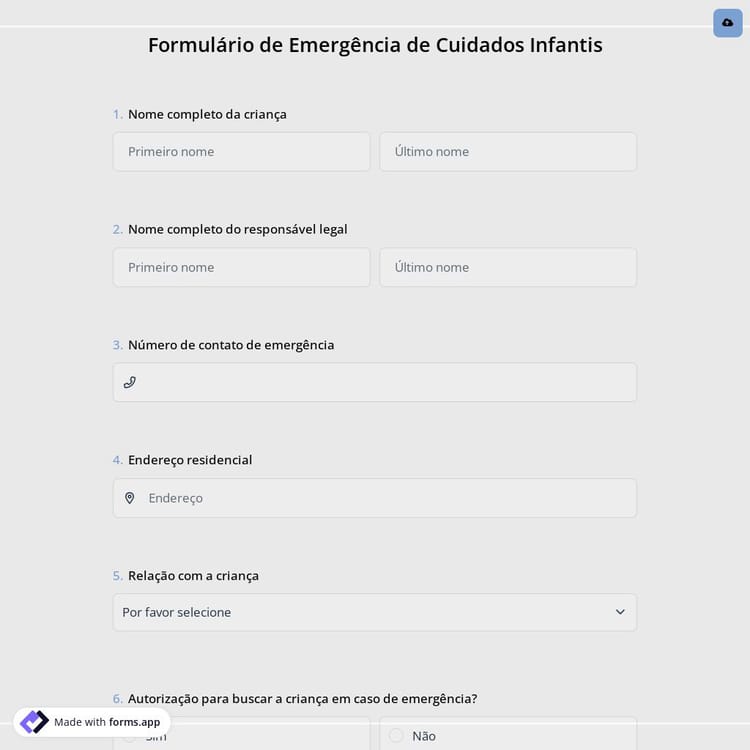Screen dimensions: 750x750
Task: Enter child's first name in Primeiro nome
Action: click(241, 152)
